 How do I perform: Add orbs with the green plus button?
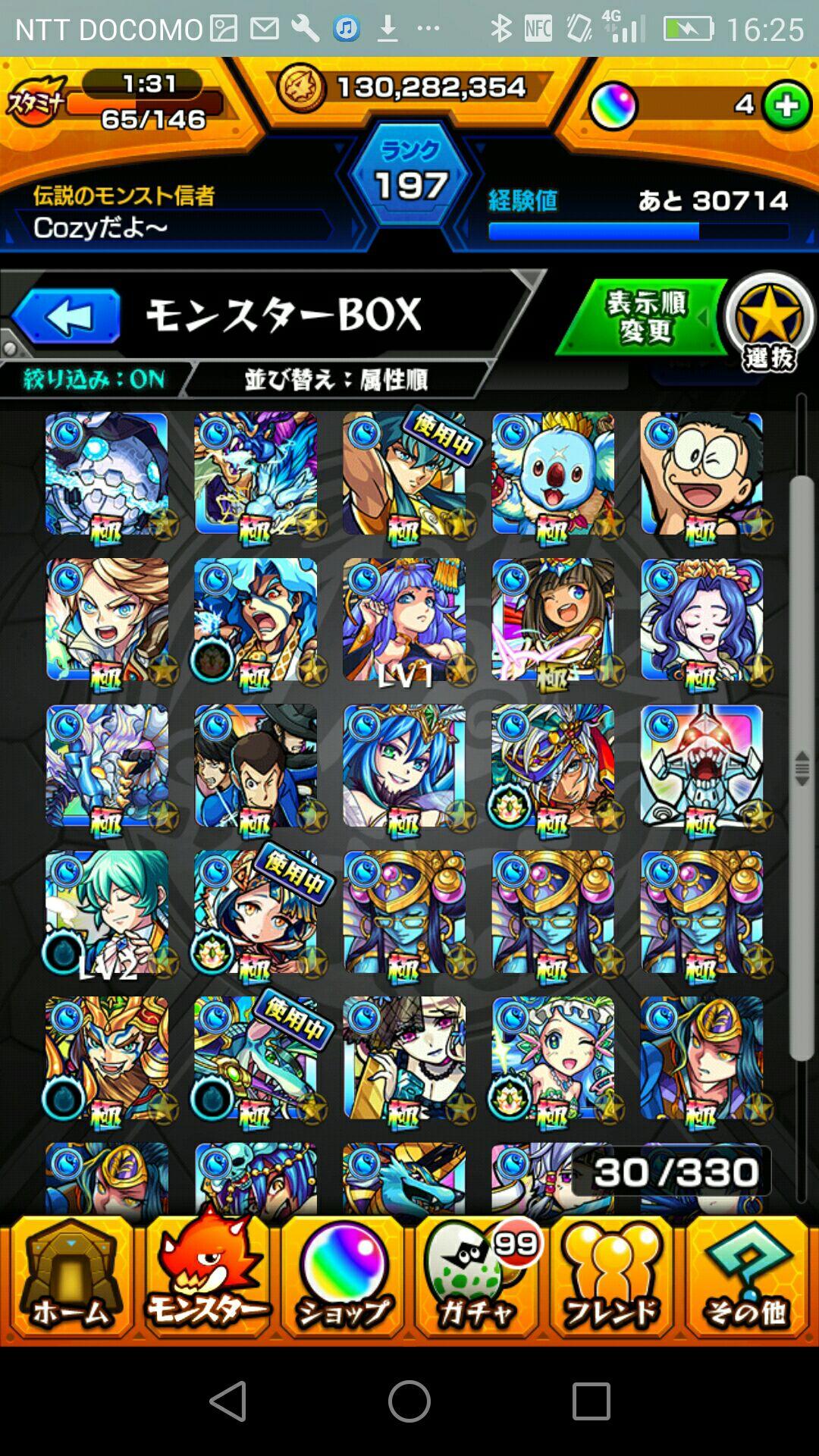pyautogui.click(x=786, y=105)
